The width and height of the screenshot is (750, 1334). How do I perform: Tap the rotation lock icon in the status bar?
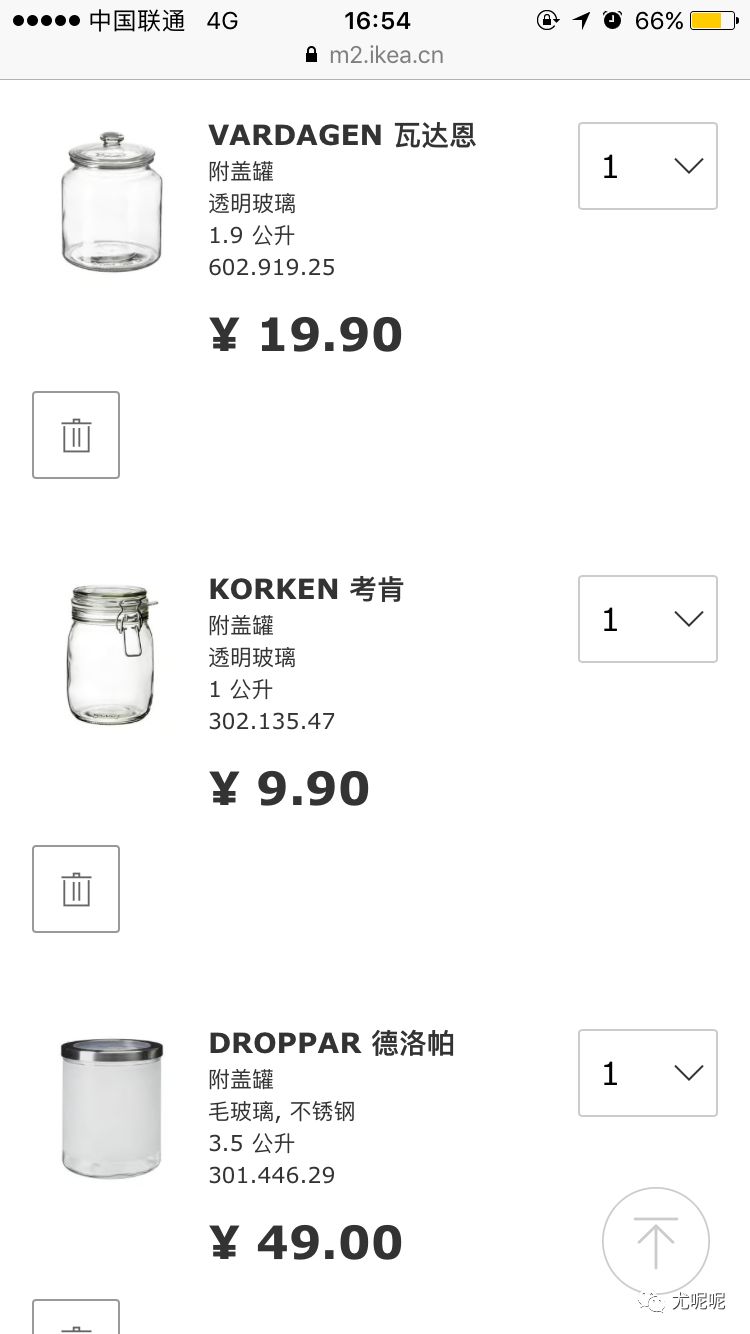coord(546,19)
